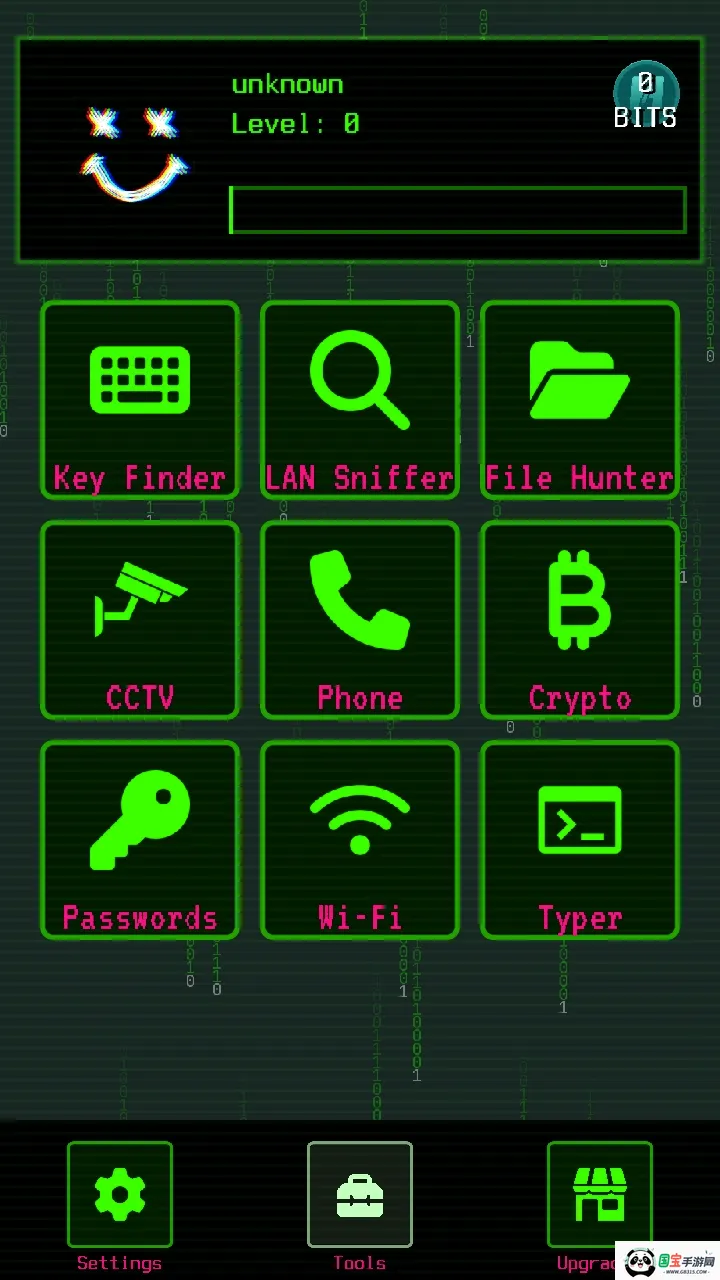This screenshot has width=720, height=1280.
Task: Open the Key Finder tool
Action: (x=140, y=400)
